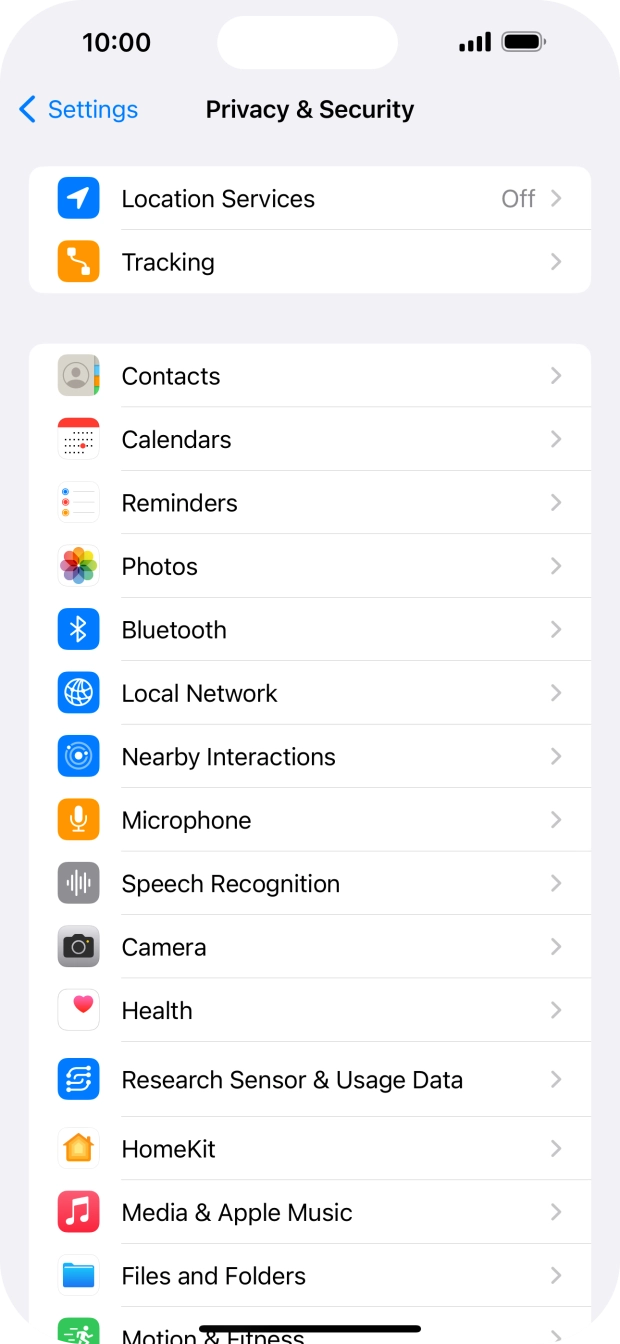This screenshot has width=620, height=1344.
Task: Open Nearby Interactions row
Action: click(310, 757)
